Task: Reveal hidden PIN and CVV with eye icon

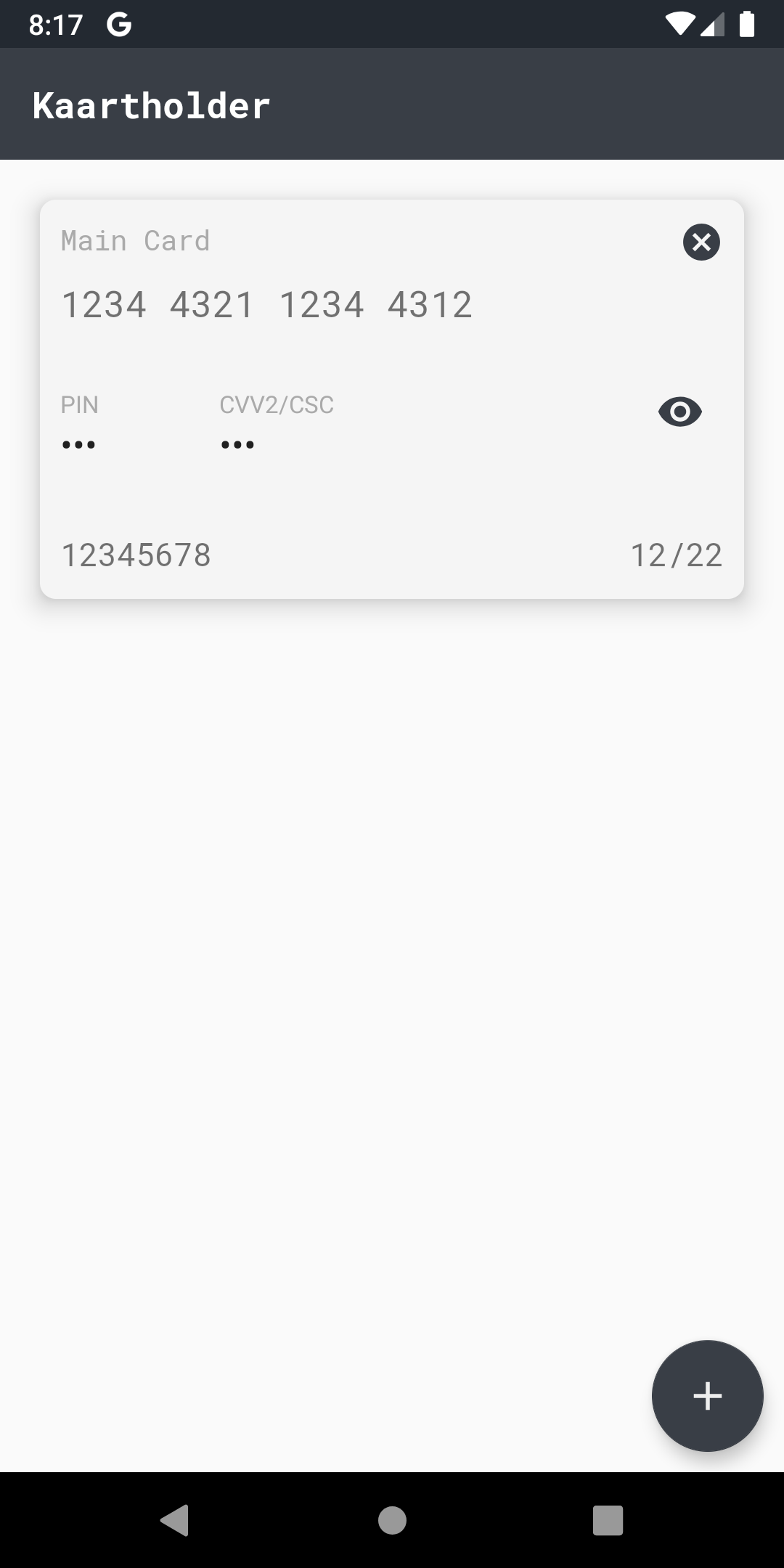Action: (680, 412)
